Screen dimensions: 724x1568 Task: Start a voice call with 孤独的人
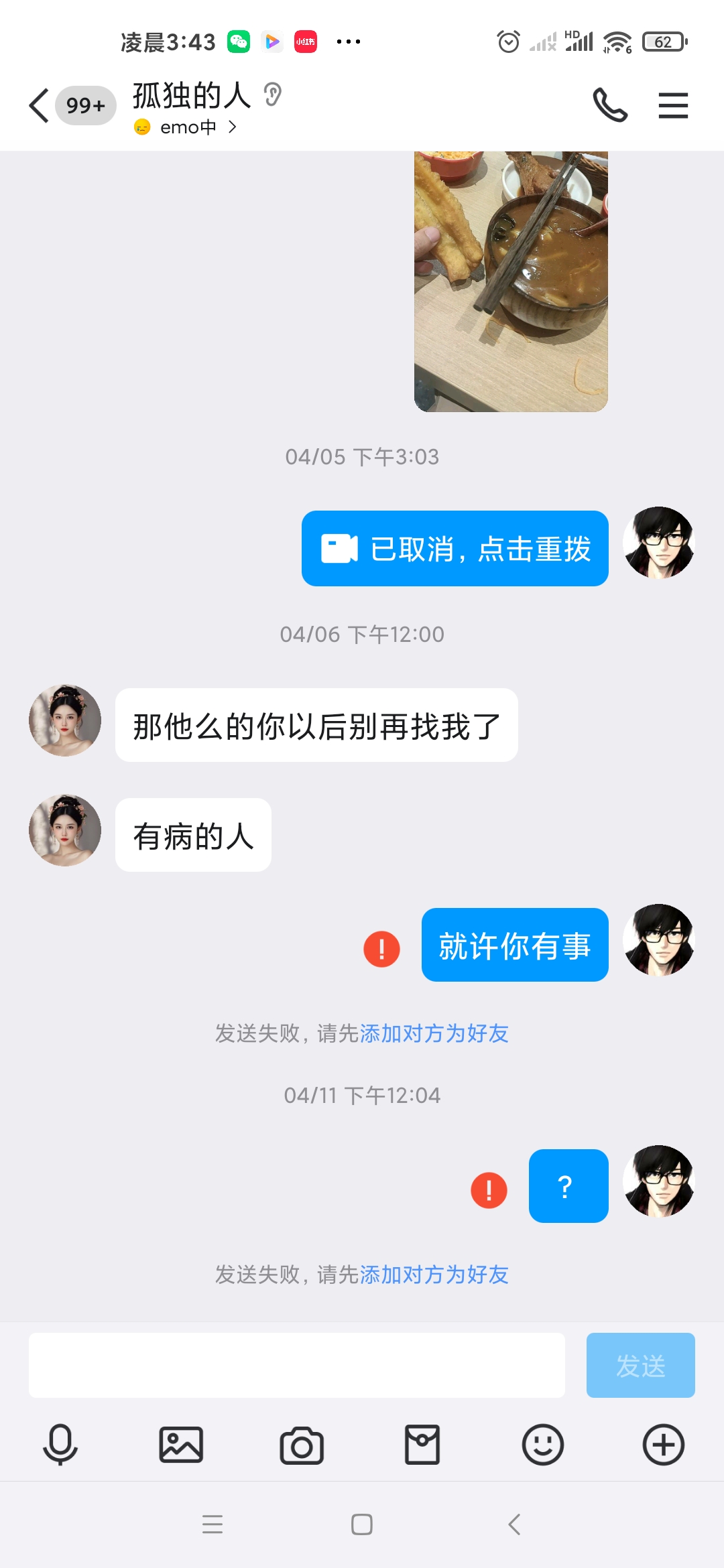point(610,106)
